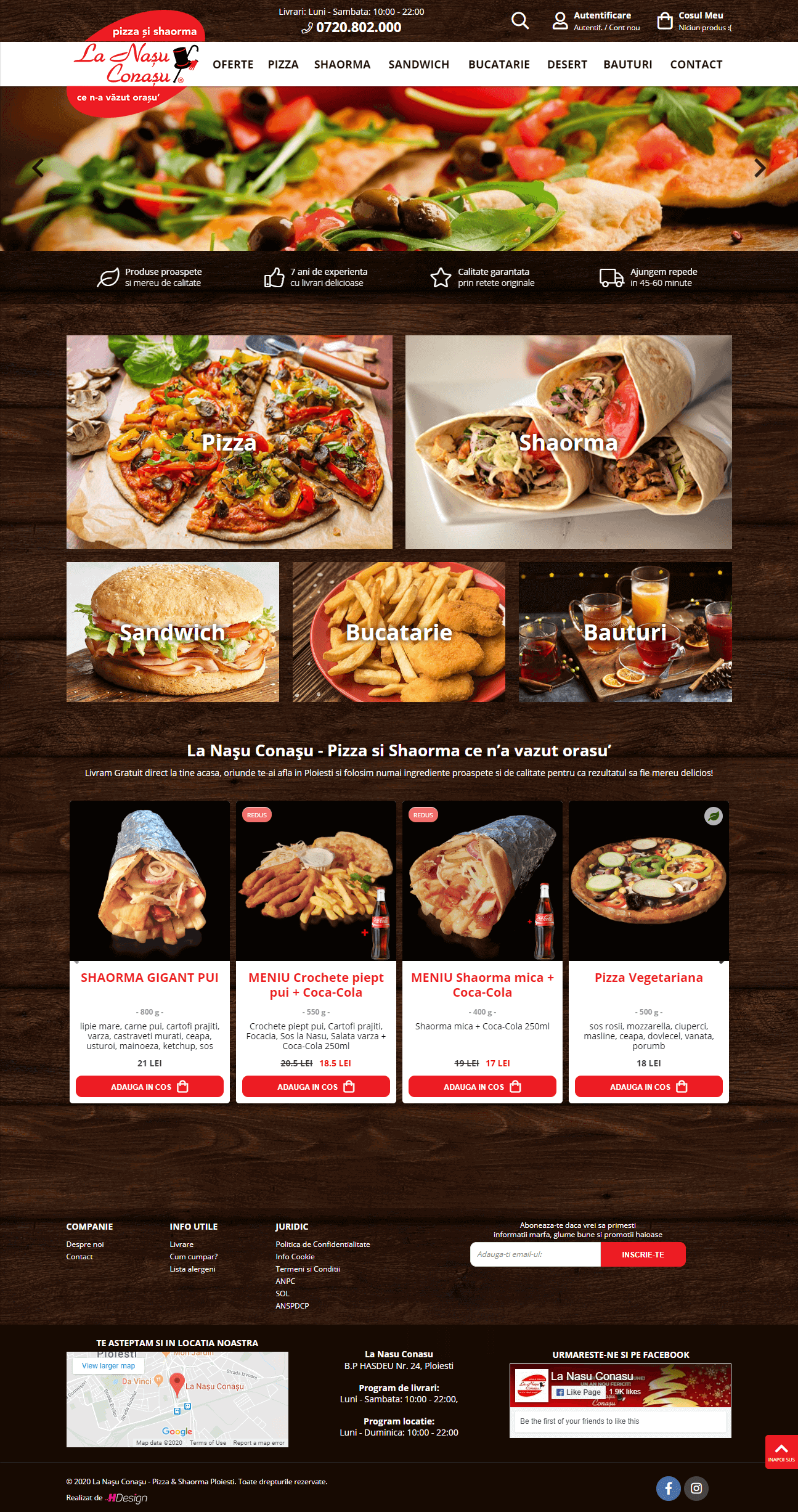This screenshot has width=798, height=1512.
Task: Add Pizza Vegetariana to cart
Action: tap(648, 1087)
